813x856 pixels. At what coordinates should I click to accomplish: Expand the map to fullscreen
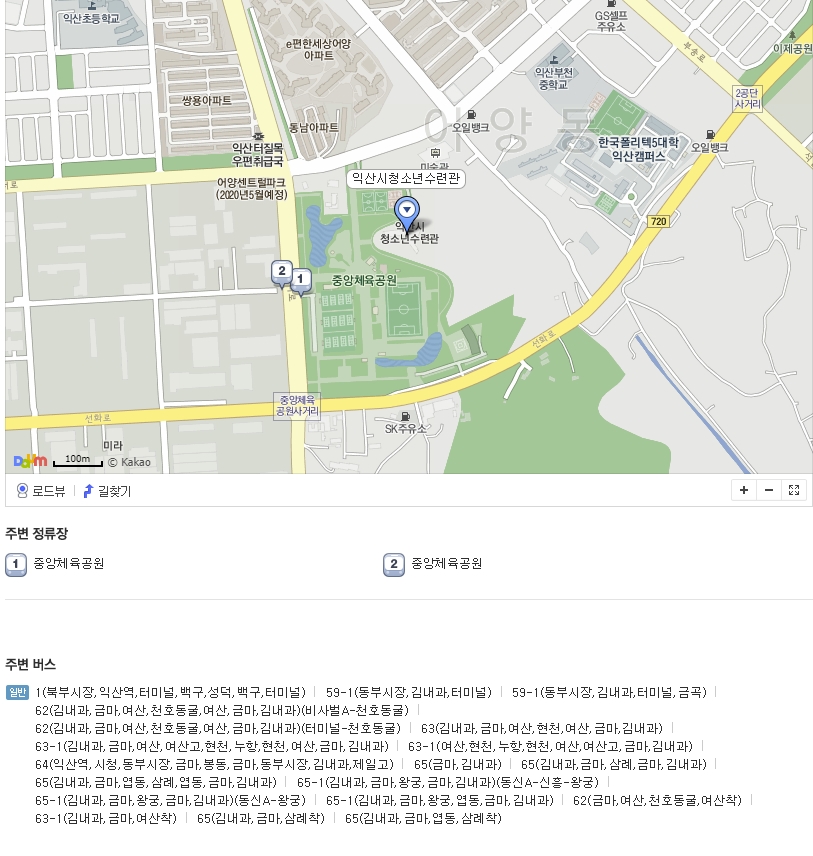tap(794, 490)
